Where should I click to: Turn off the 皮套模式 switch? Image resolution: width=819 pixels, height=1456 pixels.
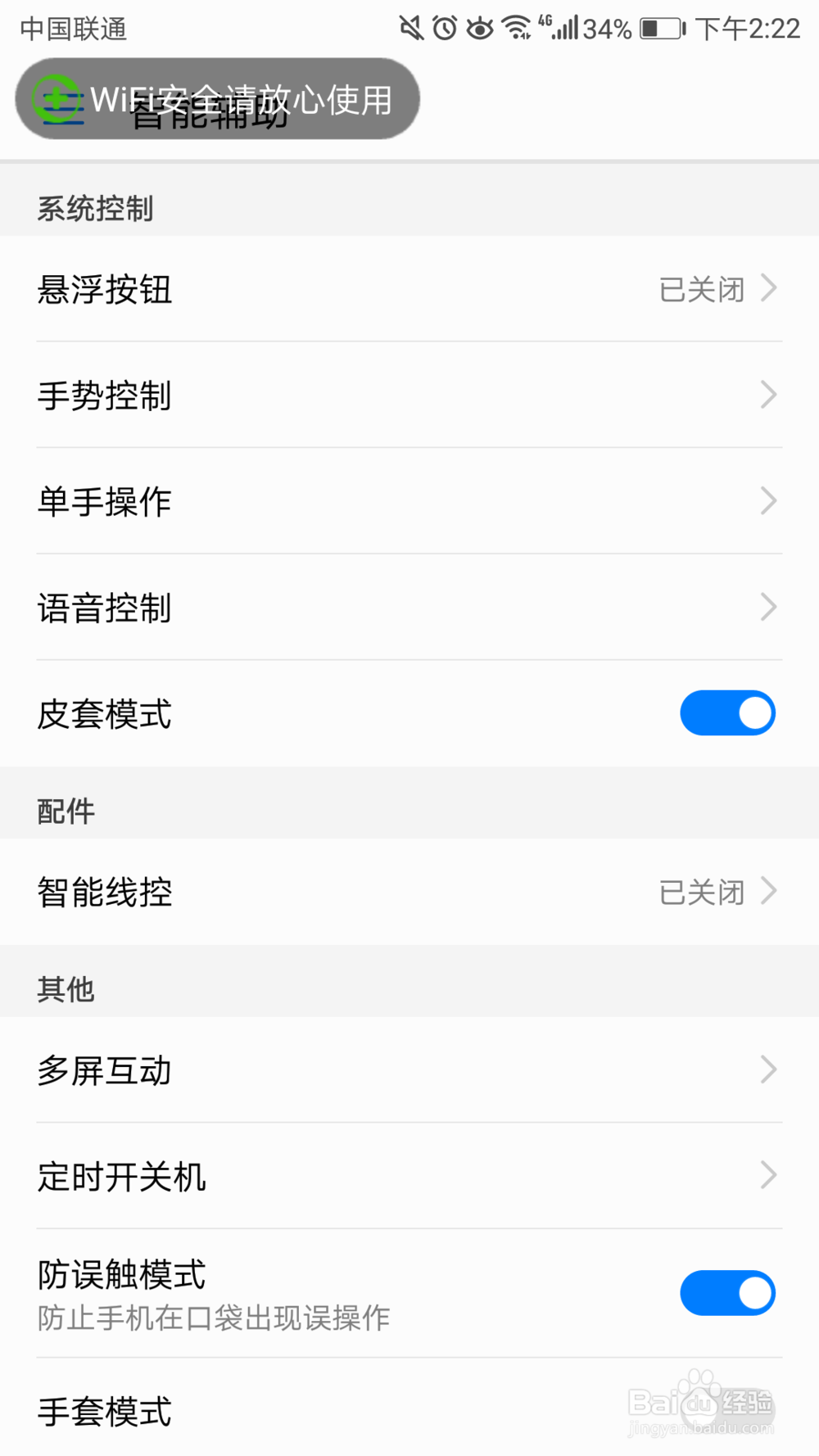727,712
